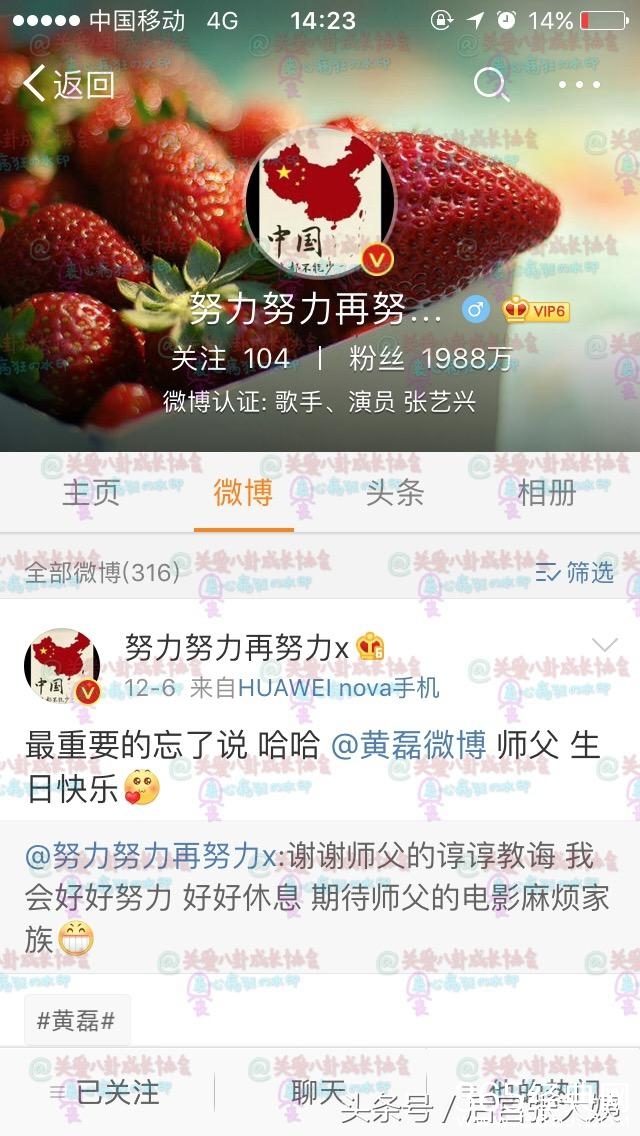Open the three-dot overflow menu
The height and width of the screenshot is (1136, 640).
(x=580, y=85)
